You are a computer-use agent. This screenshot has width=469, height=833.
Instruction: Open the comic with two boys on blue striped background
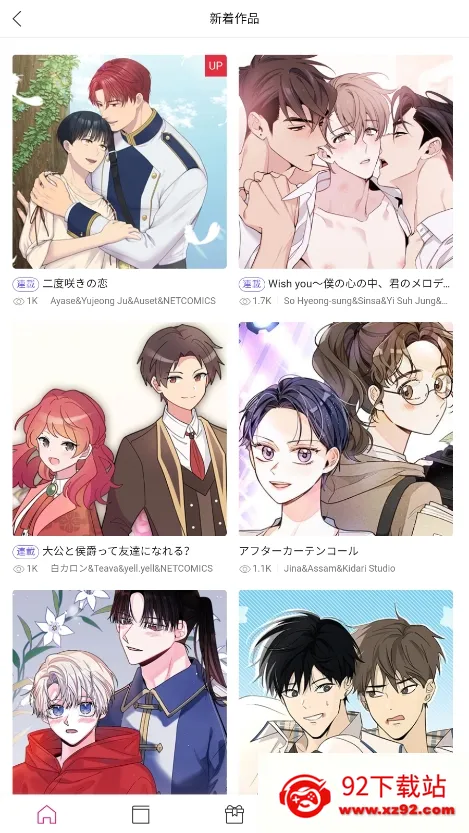tap(346, 672)
